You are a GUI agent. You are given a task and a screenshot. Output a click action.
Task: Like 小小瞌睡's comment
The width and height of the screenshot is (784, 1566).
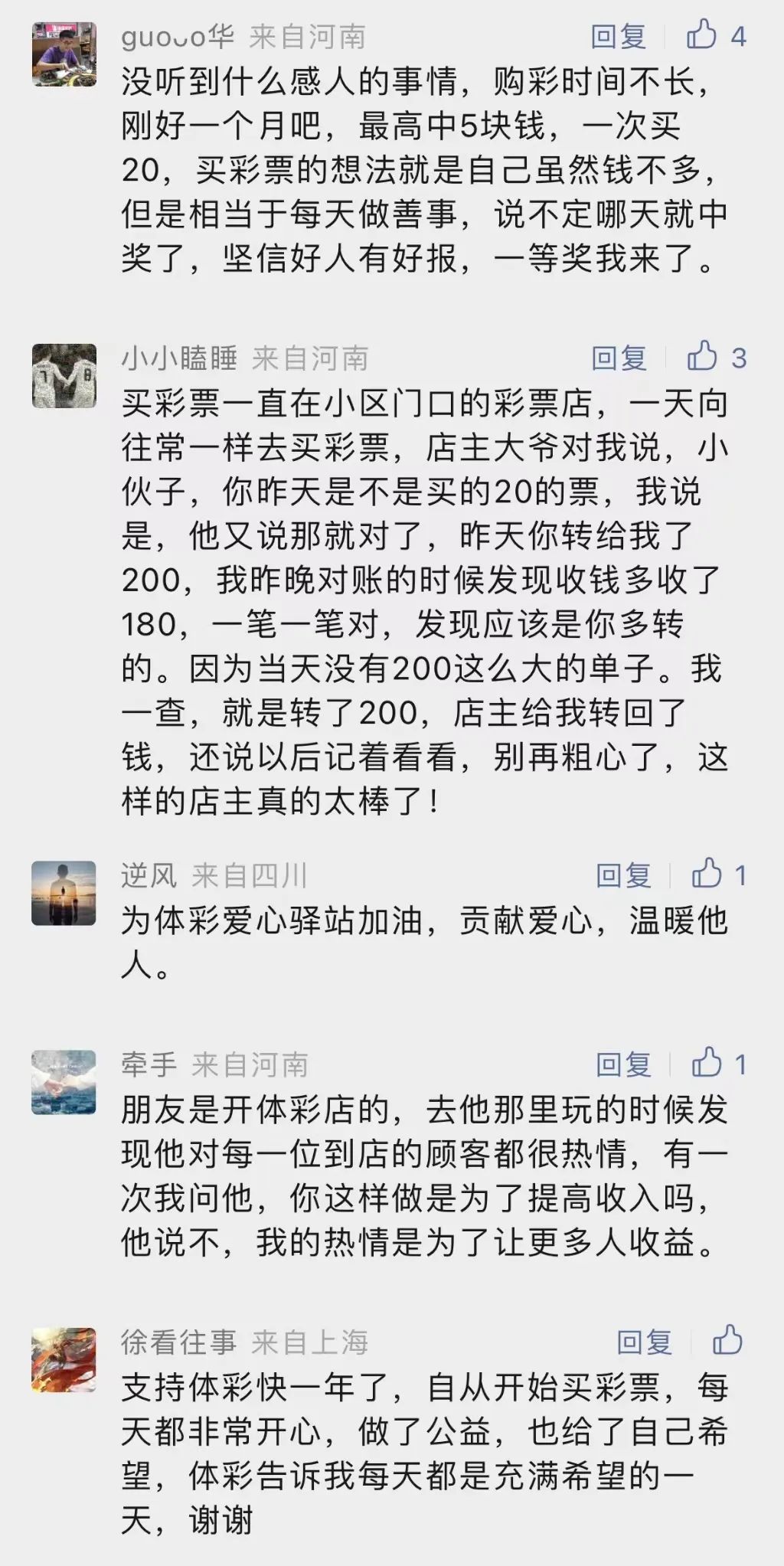702,357
